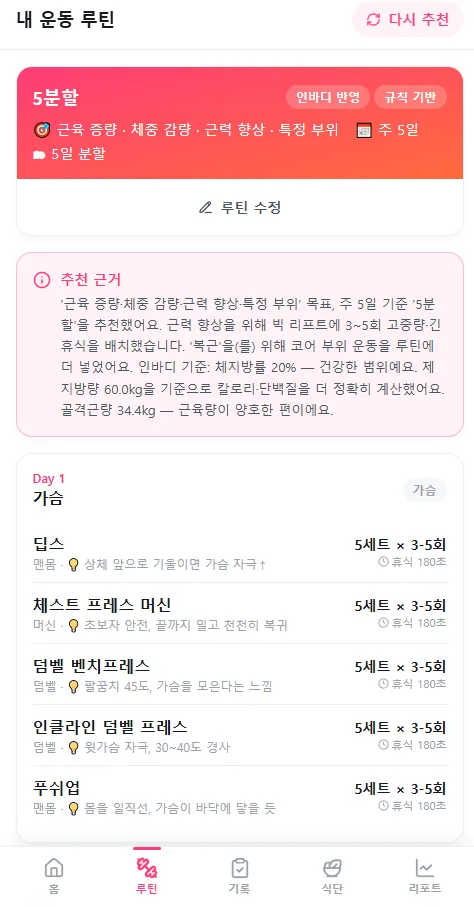The width and height of the screenshot is (474, 907).
Task: Open 루틴 수정 to edit the routine
Action: 240,207
